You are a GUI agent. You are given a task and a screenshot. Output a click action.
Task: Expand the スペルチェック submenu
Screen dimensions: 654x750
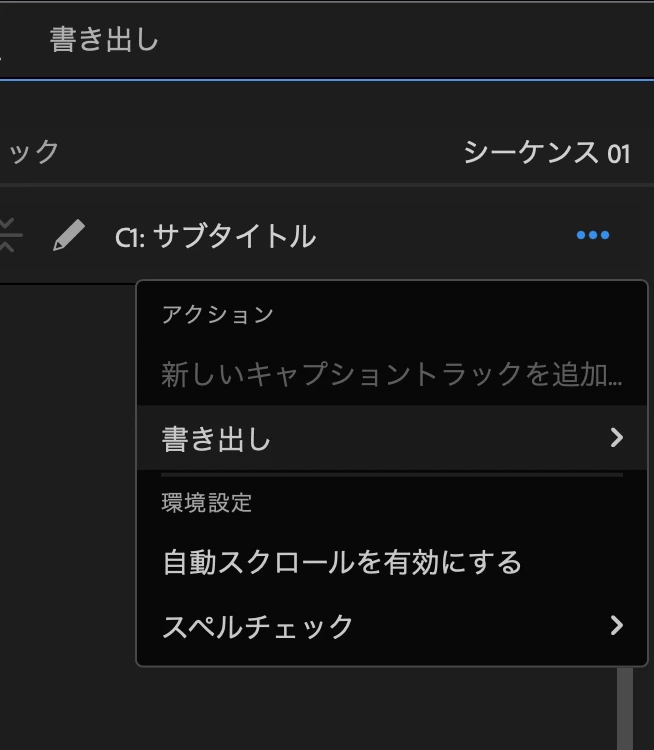[390, 626]
